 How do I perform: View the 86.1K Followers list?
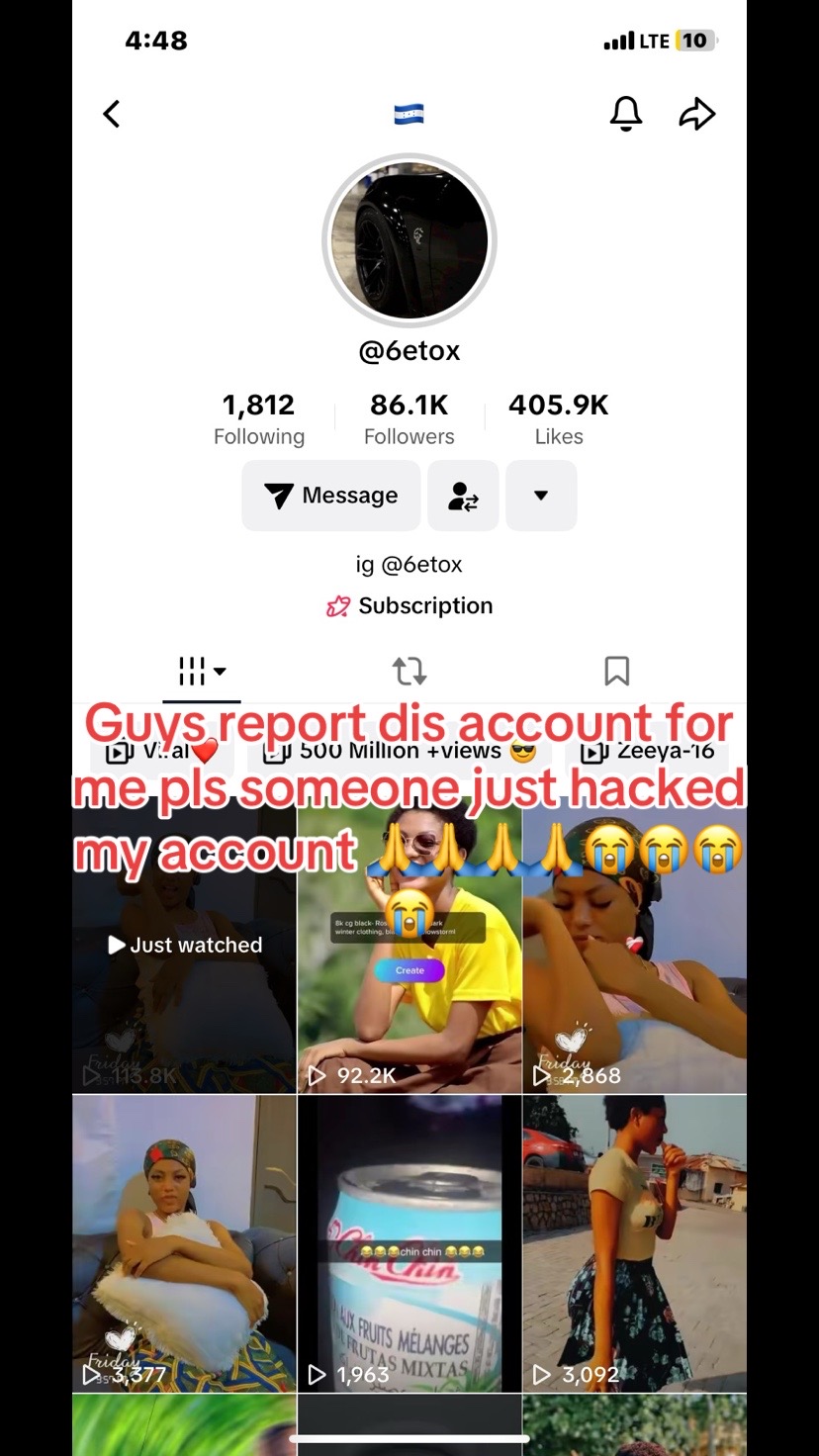(x=409, y=419)
